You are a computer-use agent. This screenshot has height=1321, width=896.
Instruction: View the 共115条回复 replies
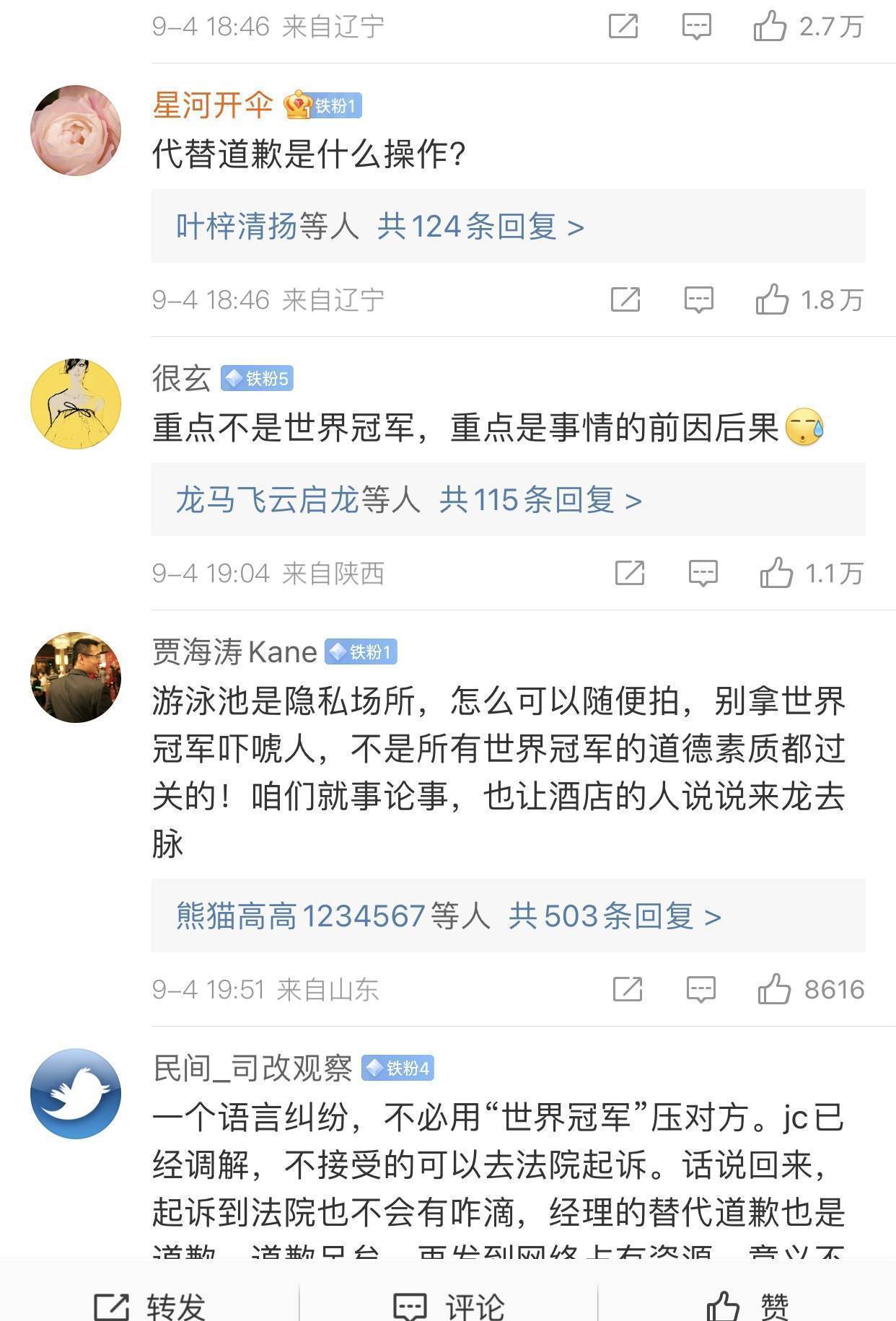coord(540,499)
